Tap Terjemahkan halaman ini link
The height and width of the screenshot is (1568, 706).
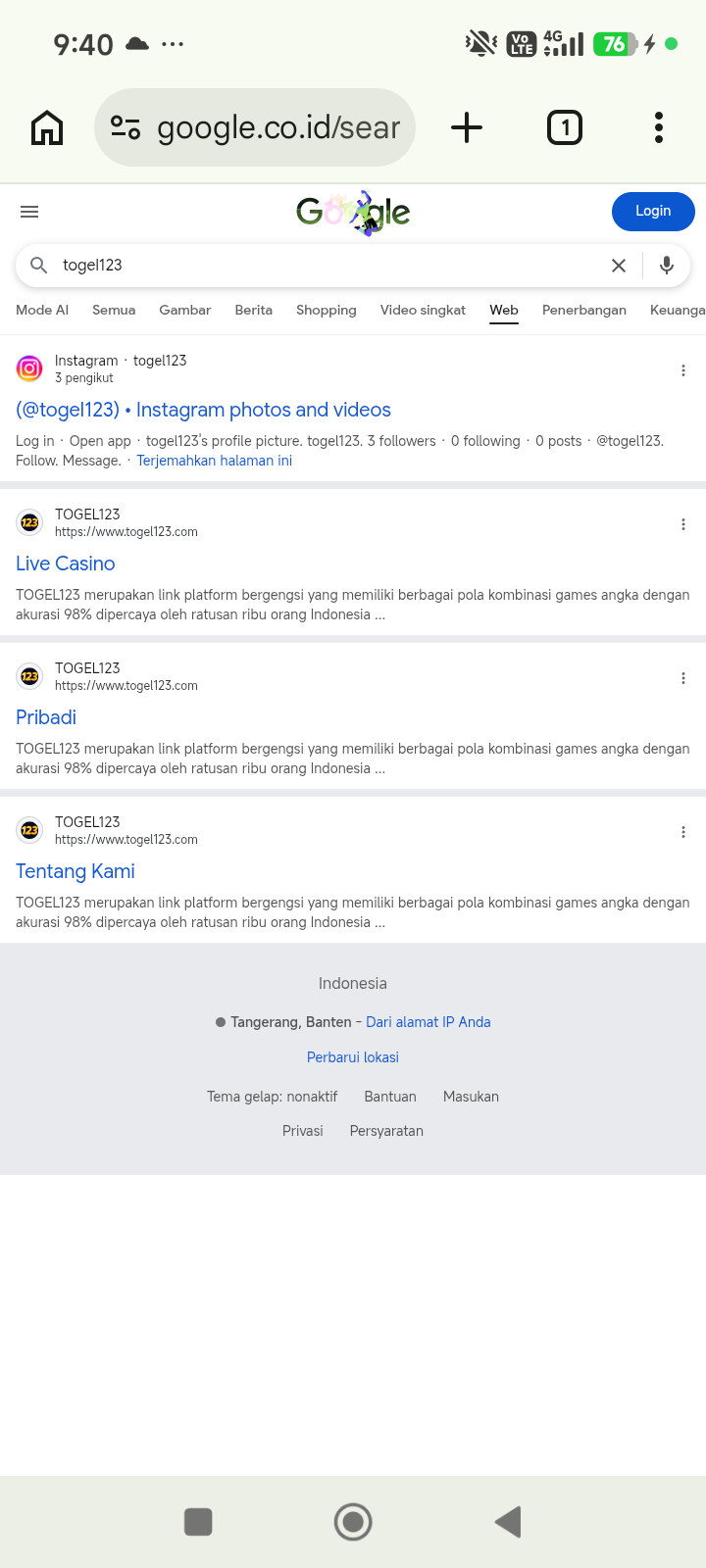pos(214,461)
